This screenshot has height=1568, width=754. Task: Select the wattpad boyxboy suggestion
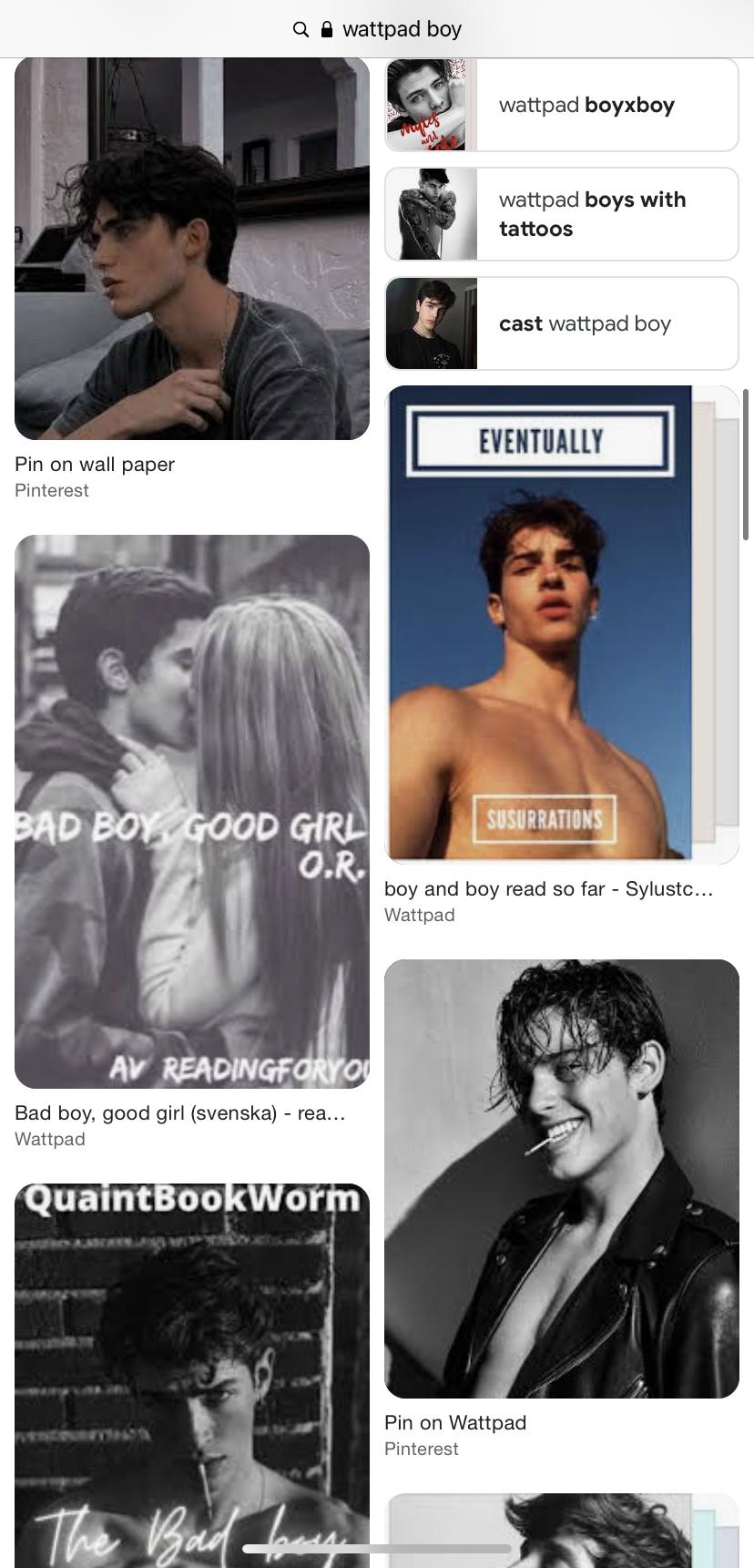click(x=561, y=105)
